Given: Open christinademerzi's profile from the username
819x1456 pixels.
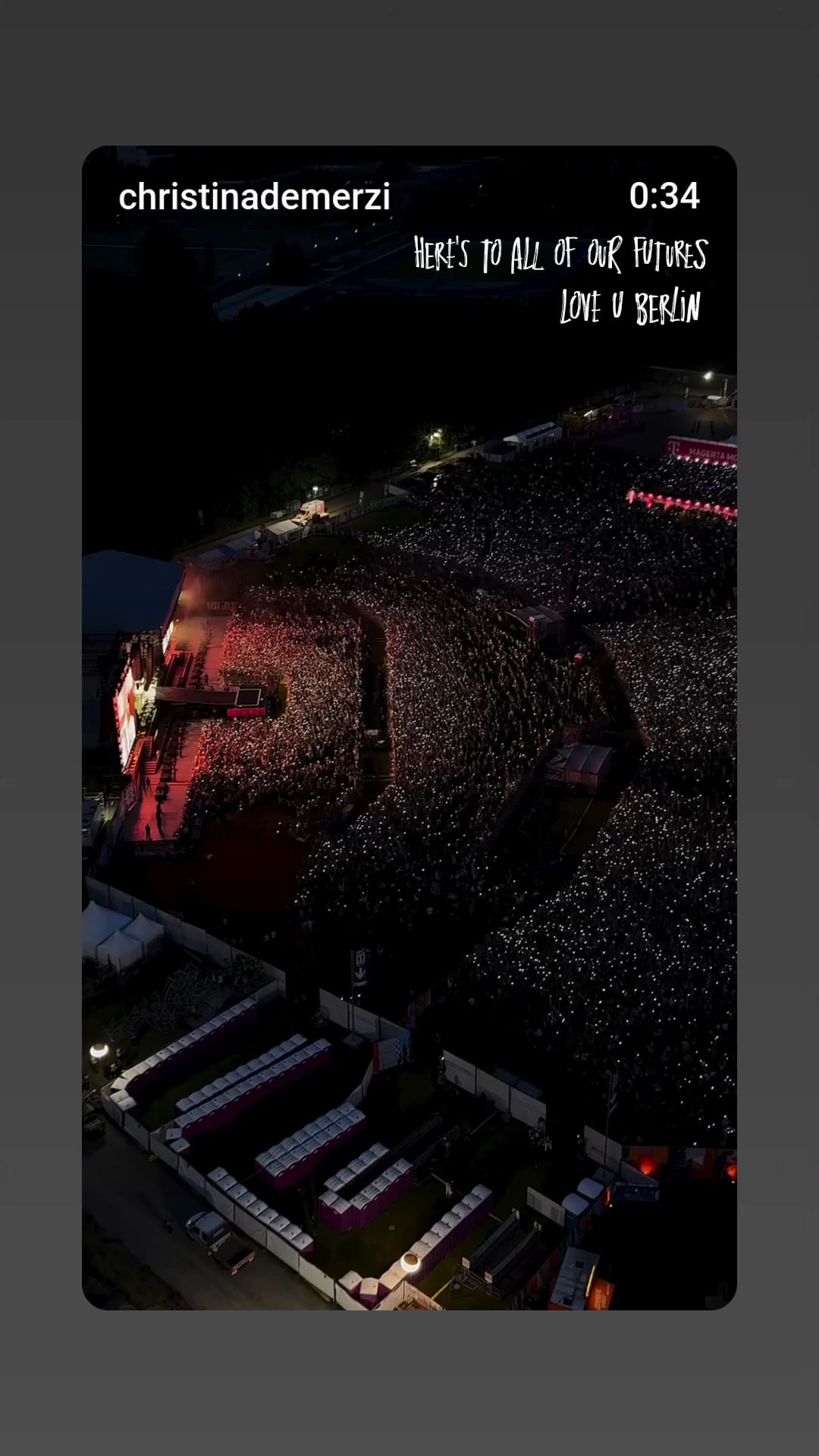Looking at the screenshot, I should tap(254, 197).
